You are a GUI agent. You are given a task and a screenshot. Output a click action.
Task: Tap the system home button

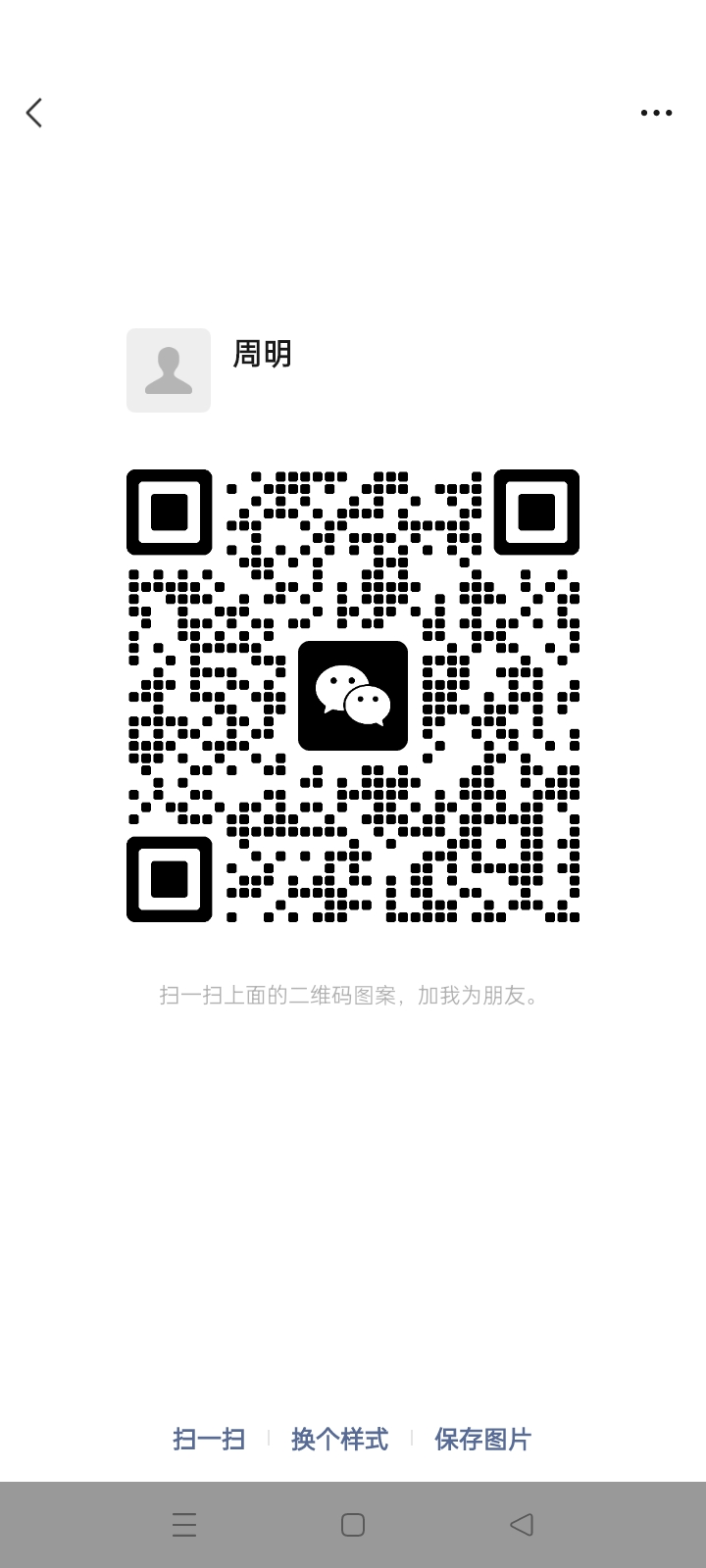353,1525
